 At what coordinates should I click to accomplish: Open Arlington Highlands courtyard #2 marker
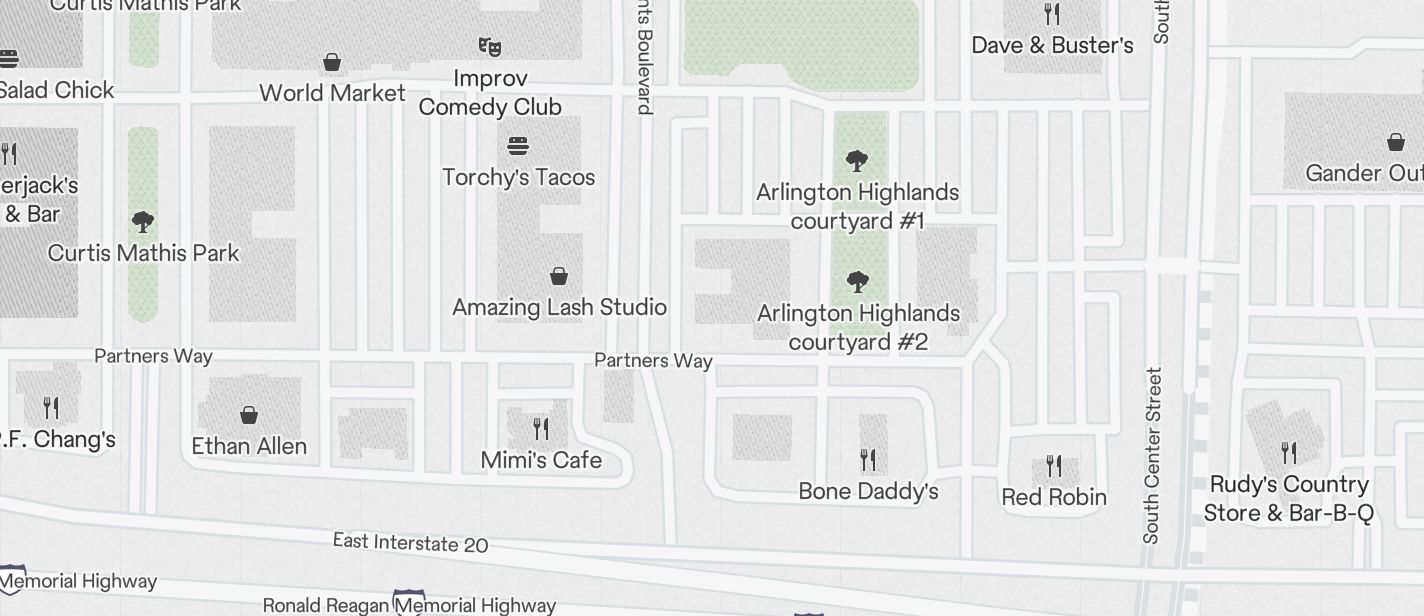point(857,282)
